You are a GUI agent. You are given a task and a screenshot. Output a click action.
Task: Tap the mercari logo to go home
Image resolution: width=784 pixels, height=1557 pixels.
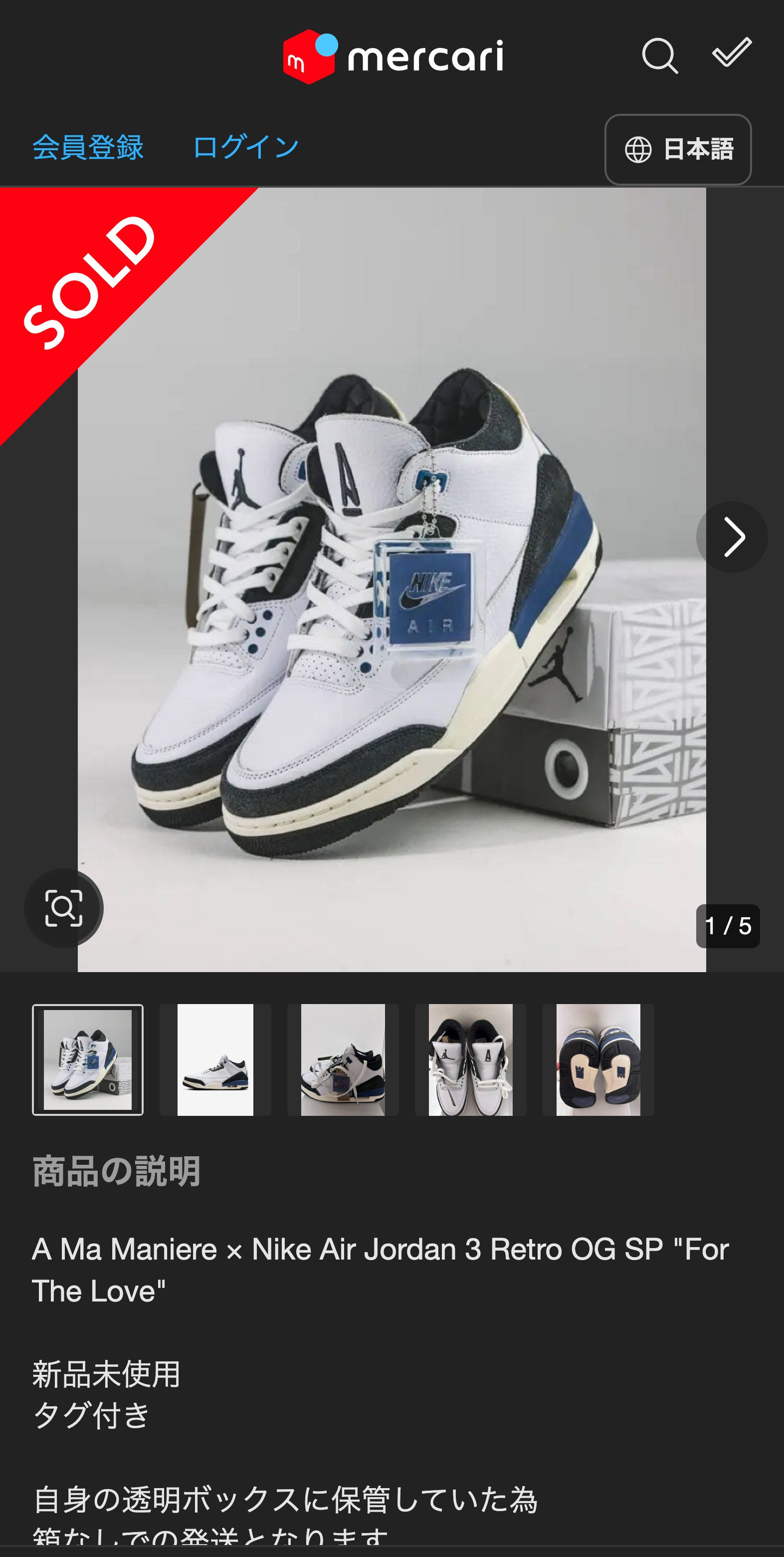click(x=392, y=56)
